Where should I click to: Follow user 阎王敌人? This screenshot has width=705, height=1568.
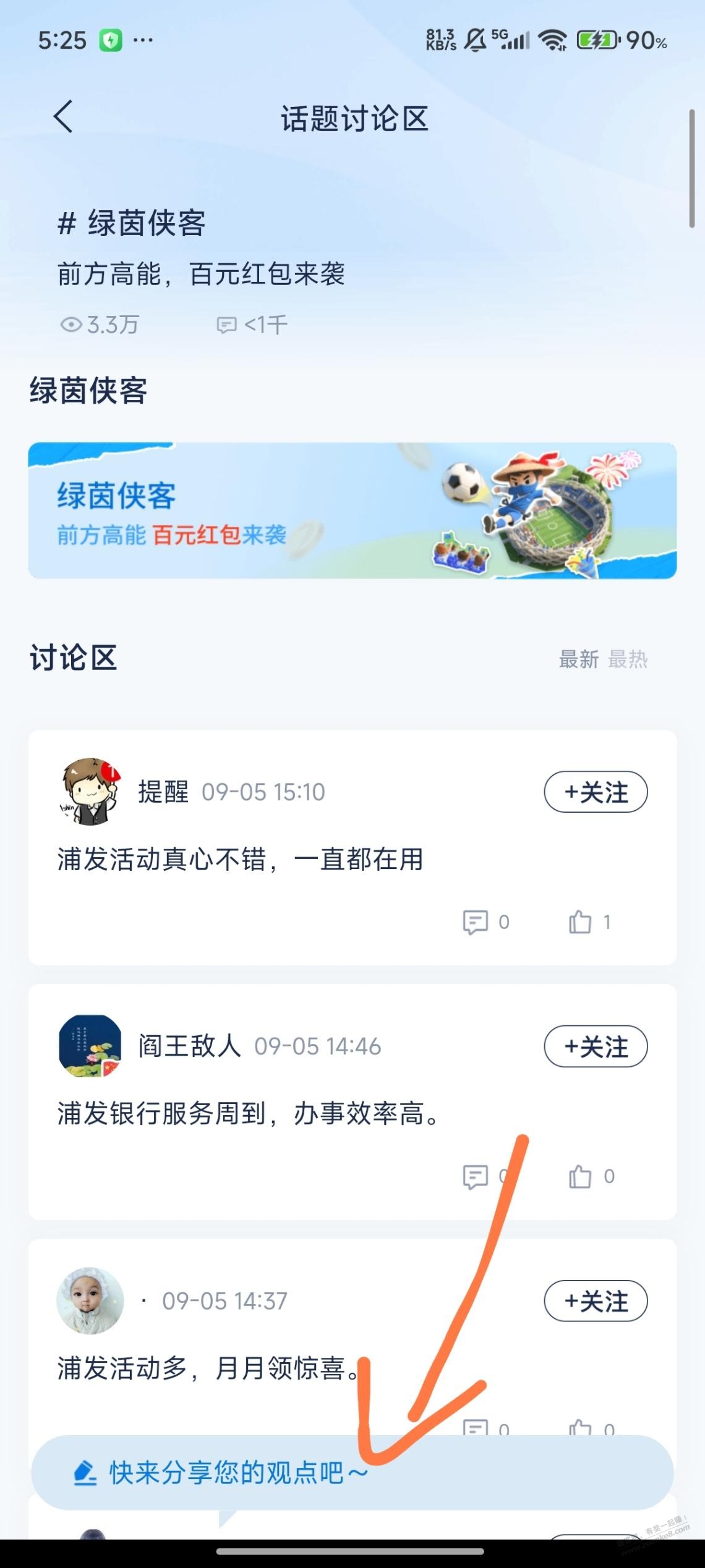point(595,1046)
